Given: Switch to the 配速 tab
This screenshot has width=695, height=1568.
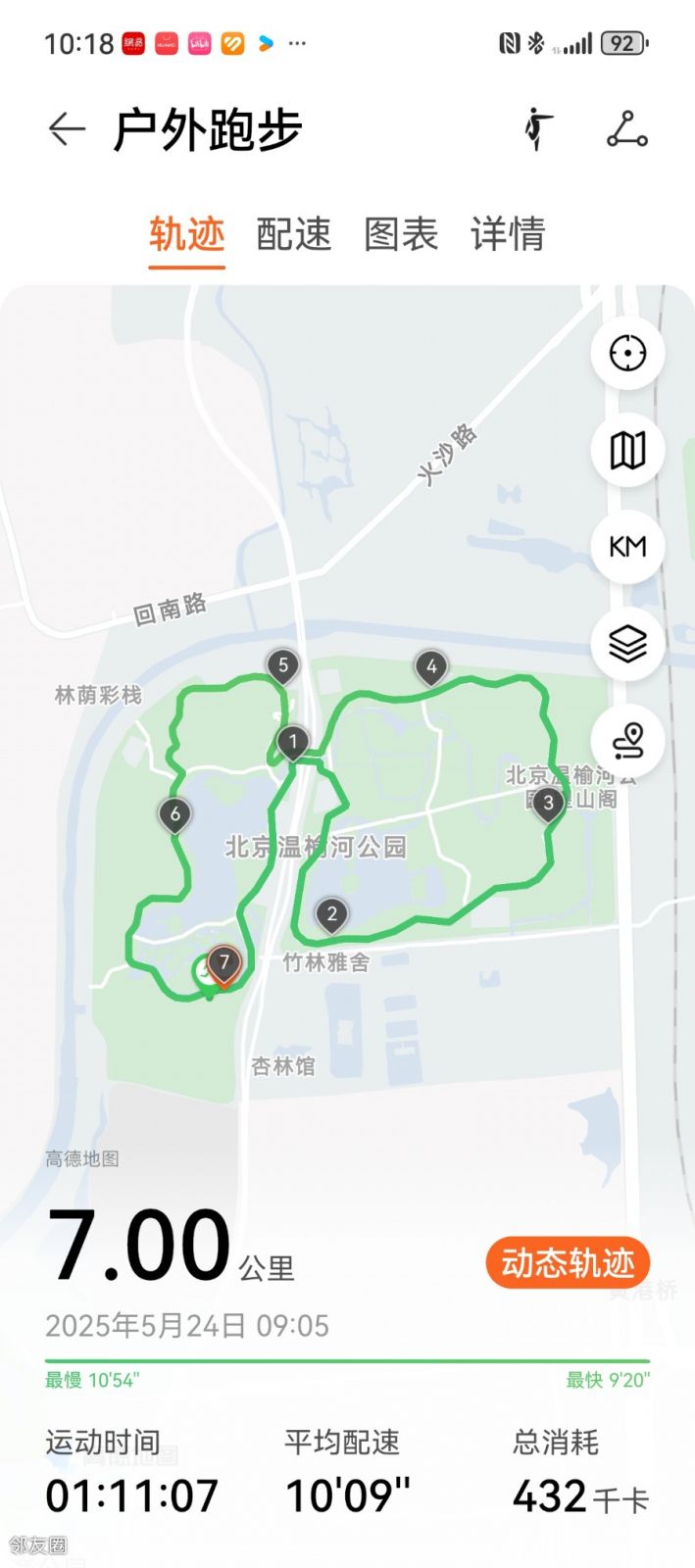Looking at the screenshot, I should (294, 235).
